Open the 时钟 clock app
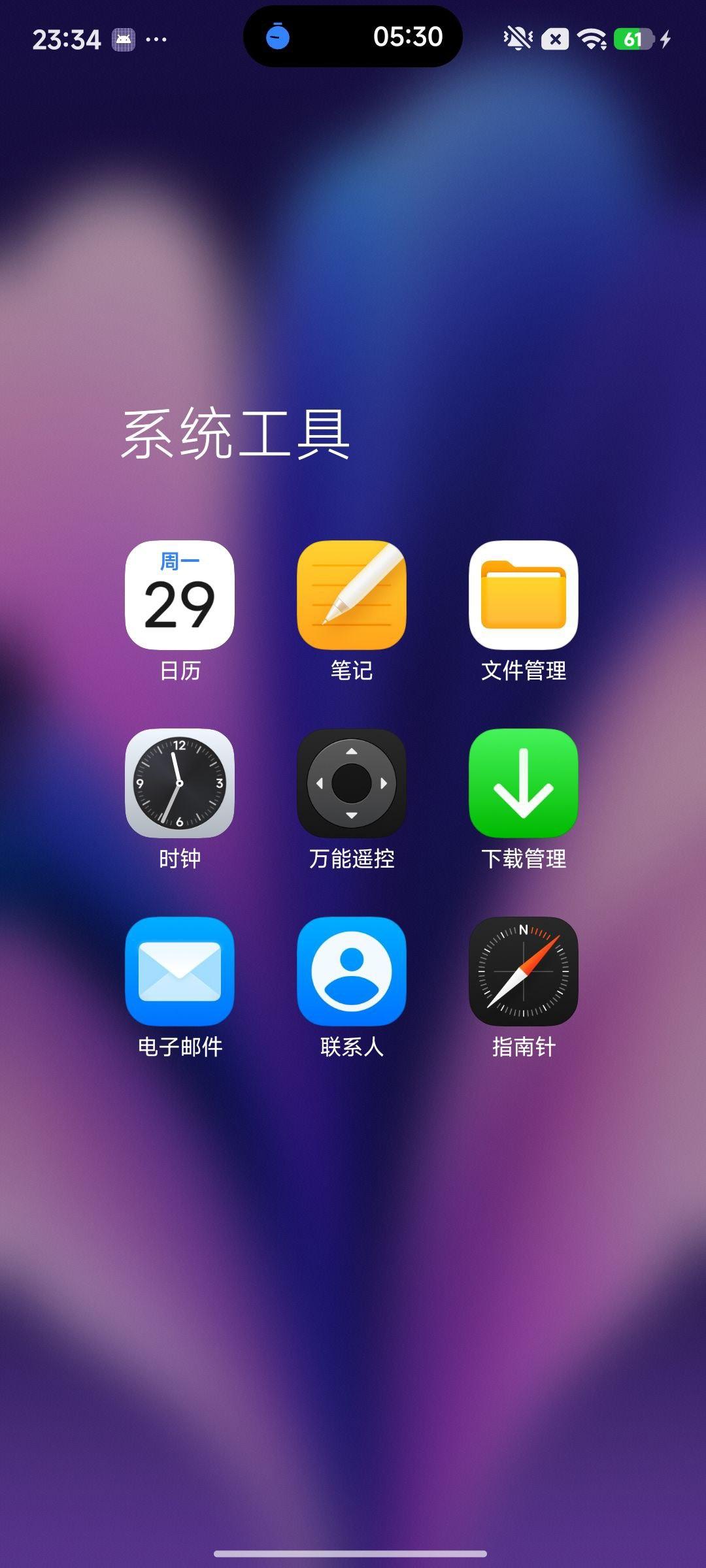The width and height of the screenshot is (706, 1568). (x=180, y=783)
